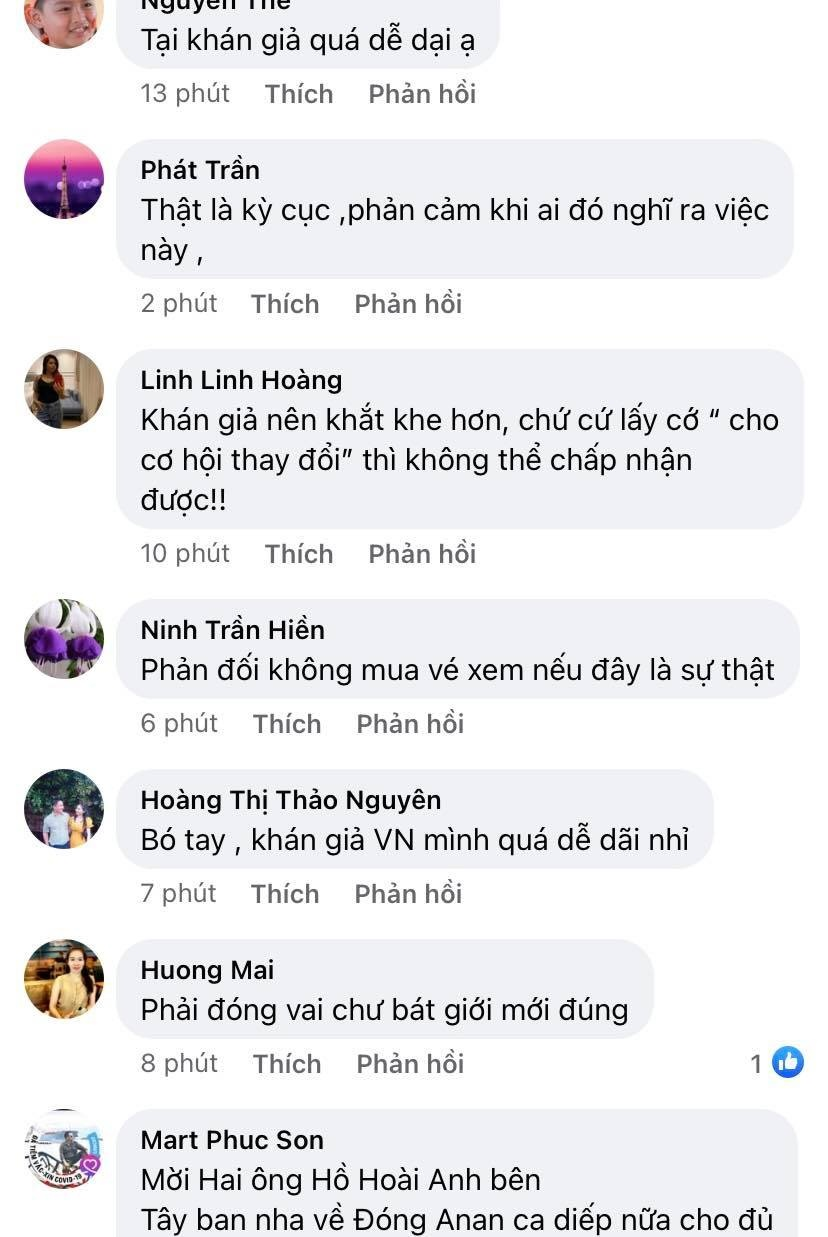The height and width of the screenshot is (1237, 828).
Task: Like Linh Linh Hoàng's comment
Action: pos(299,554)
